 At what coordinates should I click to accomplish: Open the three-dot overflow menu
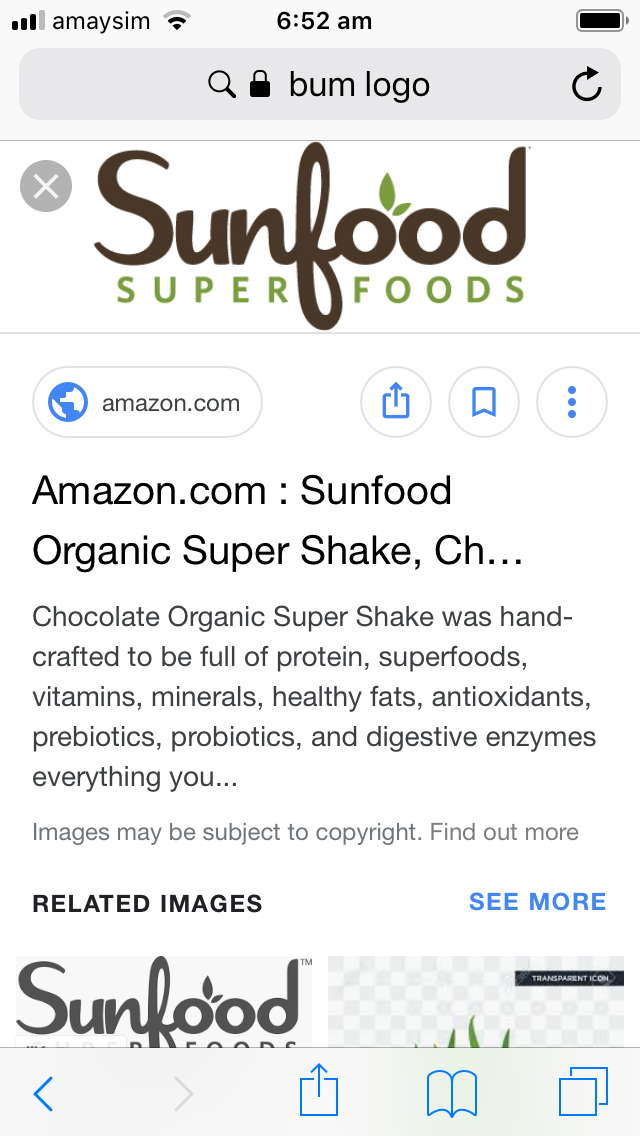(572, 403)
